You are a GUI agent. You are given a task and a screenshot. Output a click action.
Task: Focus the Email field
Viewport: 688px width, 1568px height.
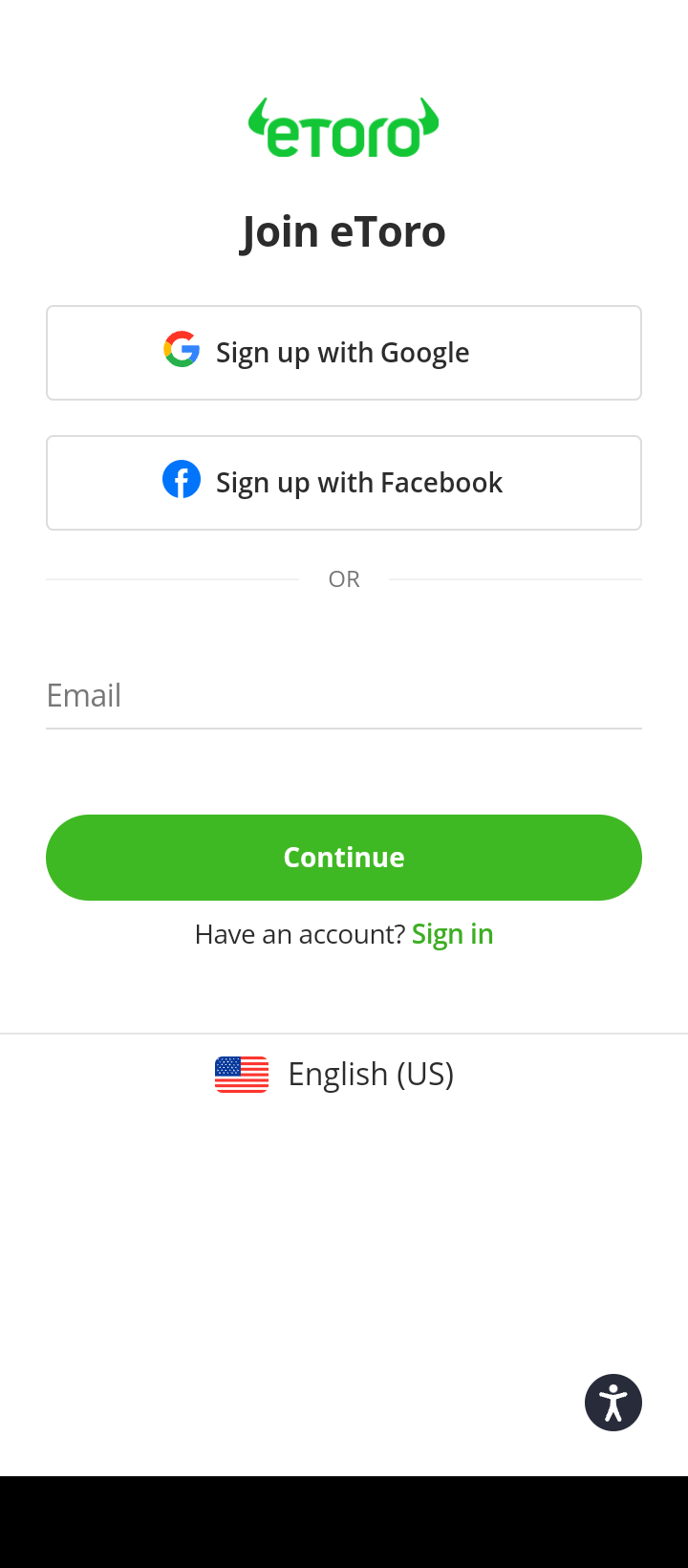click(x=344, y=696)
